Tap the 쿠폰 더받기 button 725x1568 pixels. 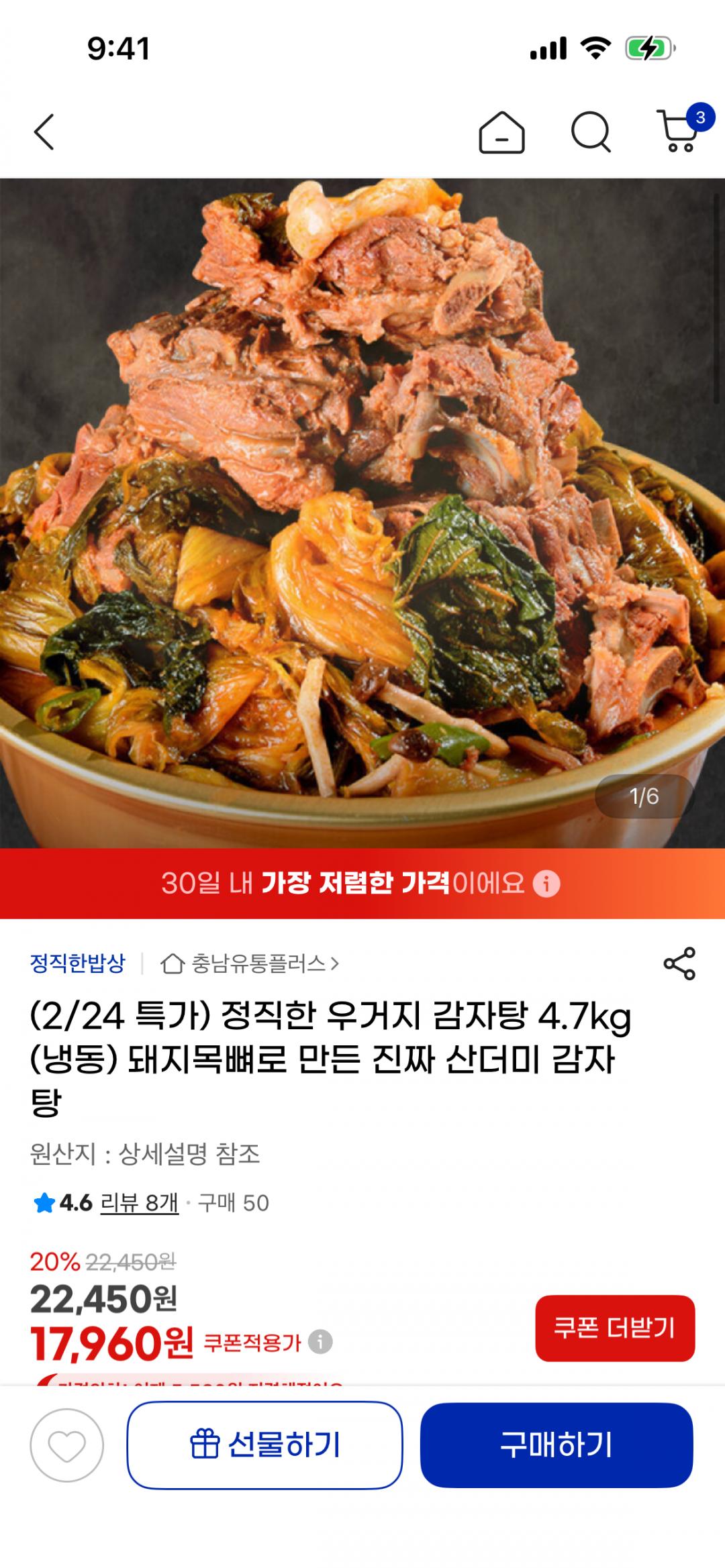[x=614, y=1328]
